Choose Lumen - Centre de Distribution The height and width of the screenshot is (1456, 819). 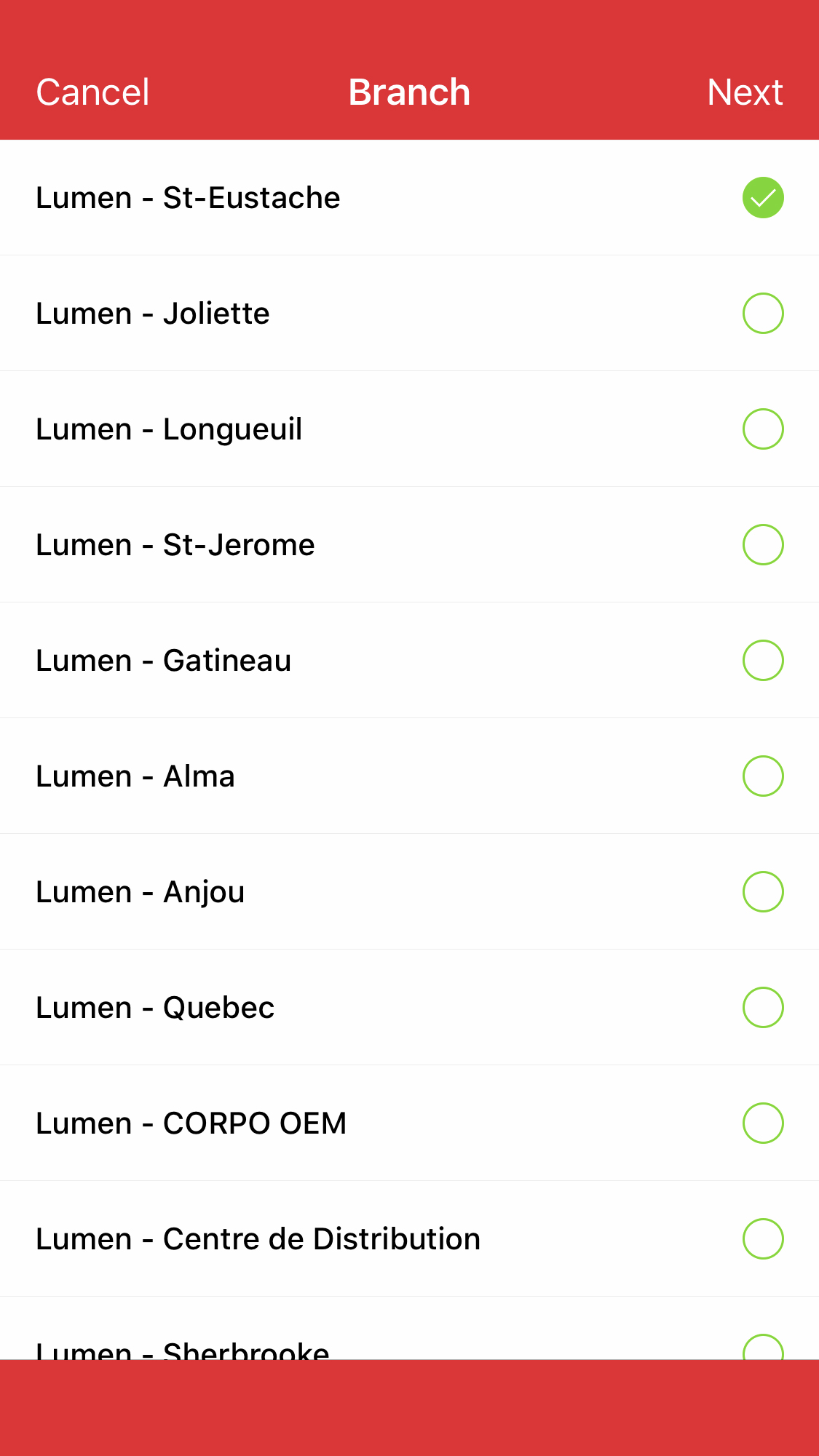click(409, 1238)
